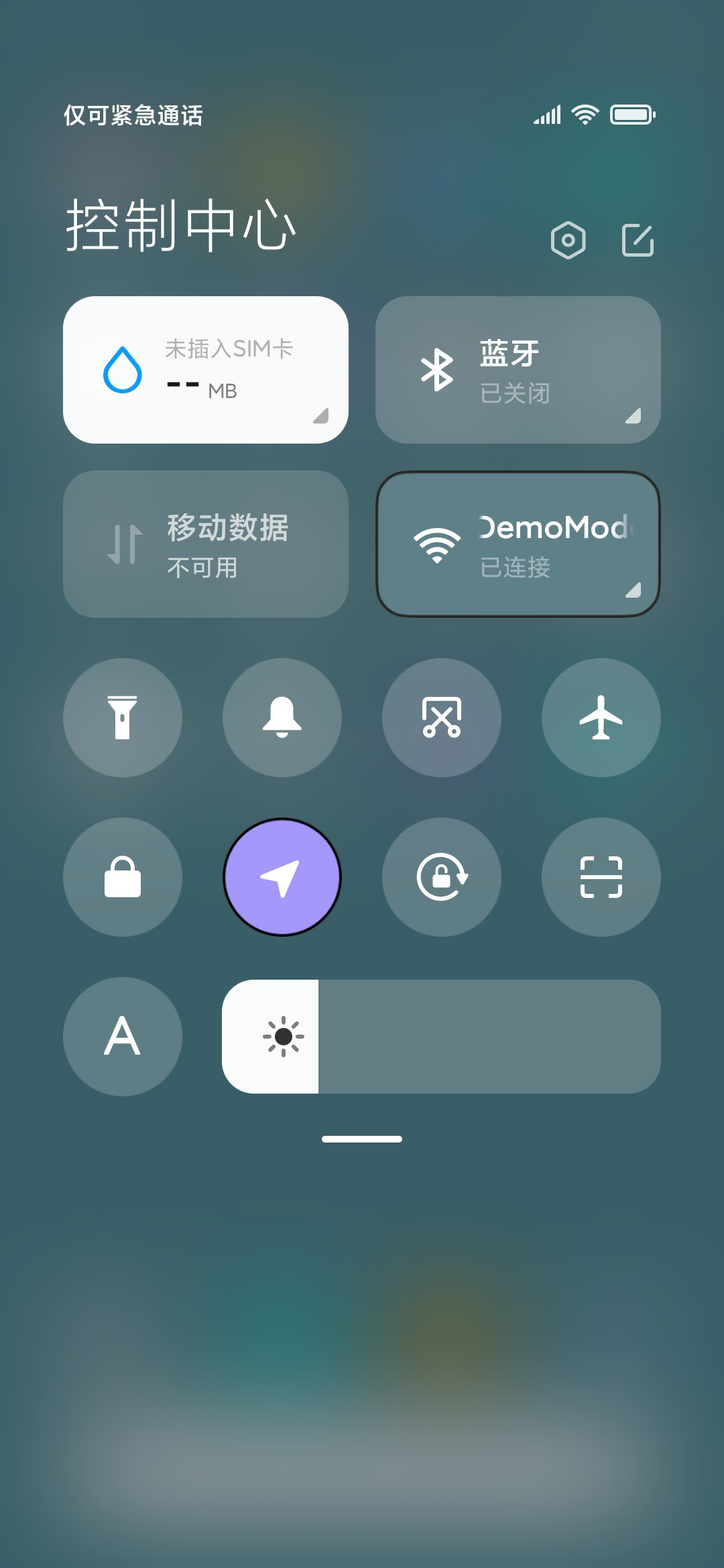Image resolution: width=724 pixels, height=1568 pixels.
Task: Turn on 蓝牙 Bluetooth tile
Action: coord(518,370)
